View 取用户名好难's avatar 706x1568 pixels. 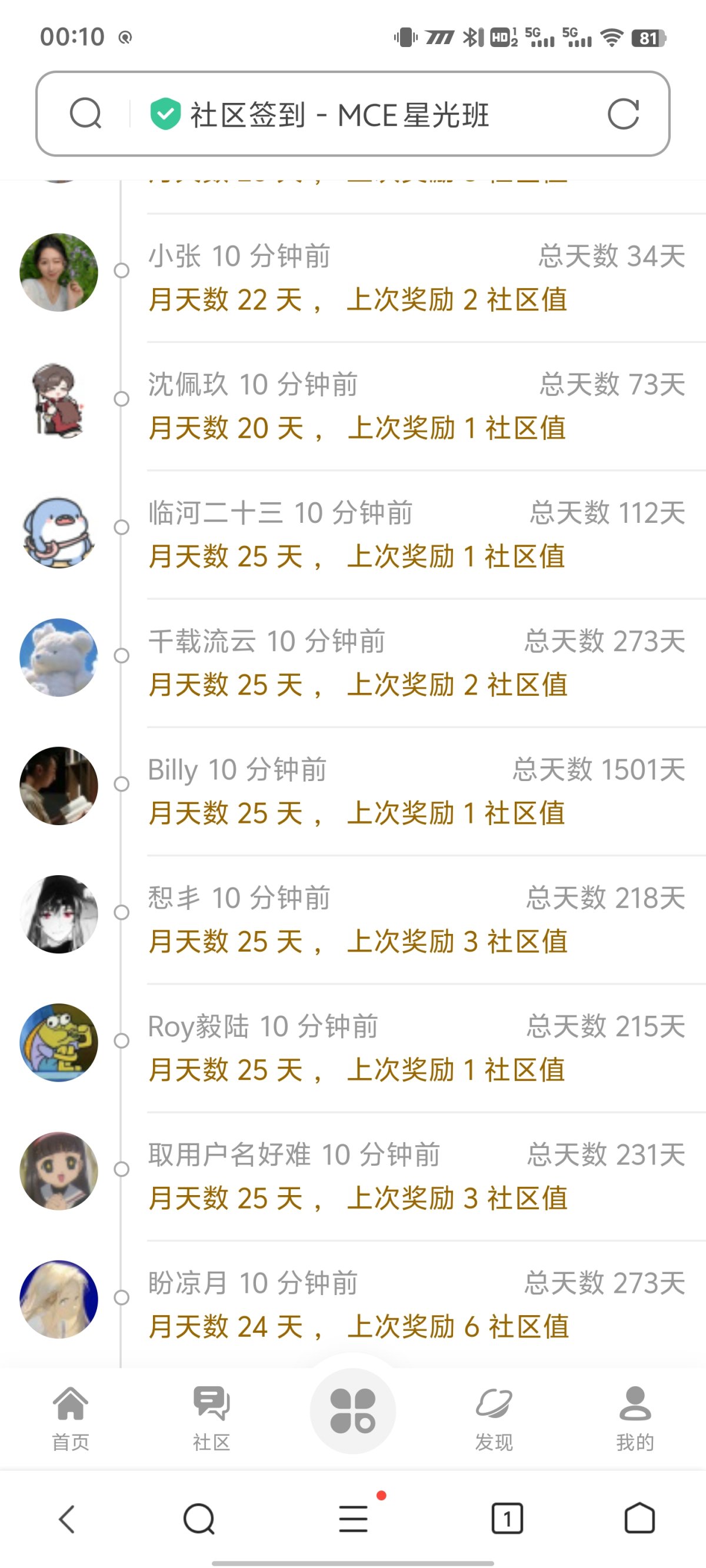coord(59,1170)
